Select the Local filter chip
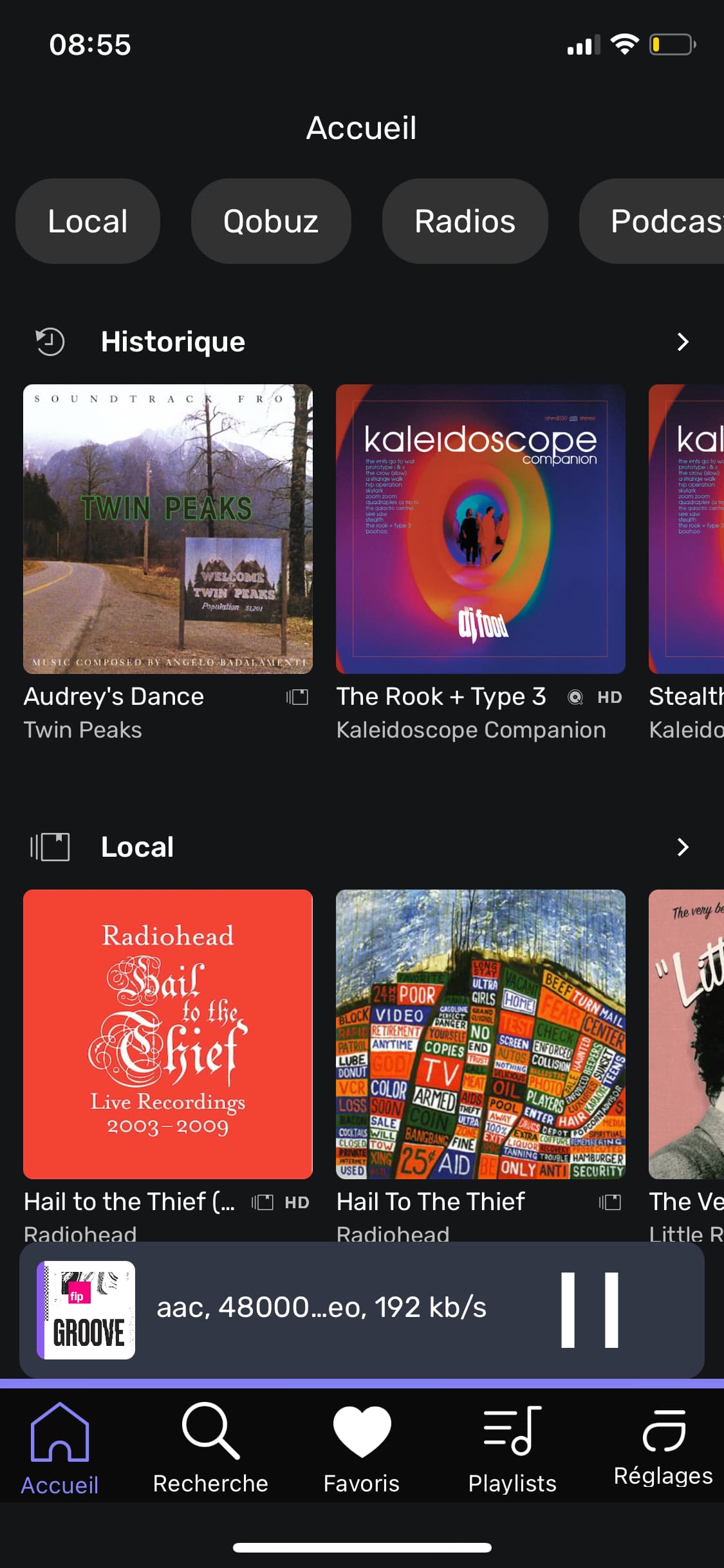724x1568 pixels. click(88, 221)
